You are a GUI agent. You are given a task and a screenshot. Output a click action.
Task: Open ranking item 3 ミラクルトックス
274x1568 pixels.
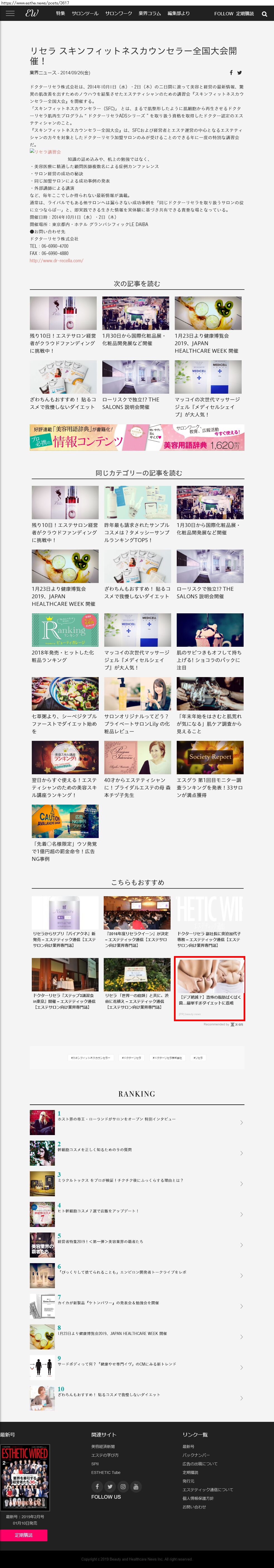point(137,1183)
